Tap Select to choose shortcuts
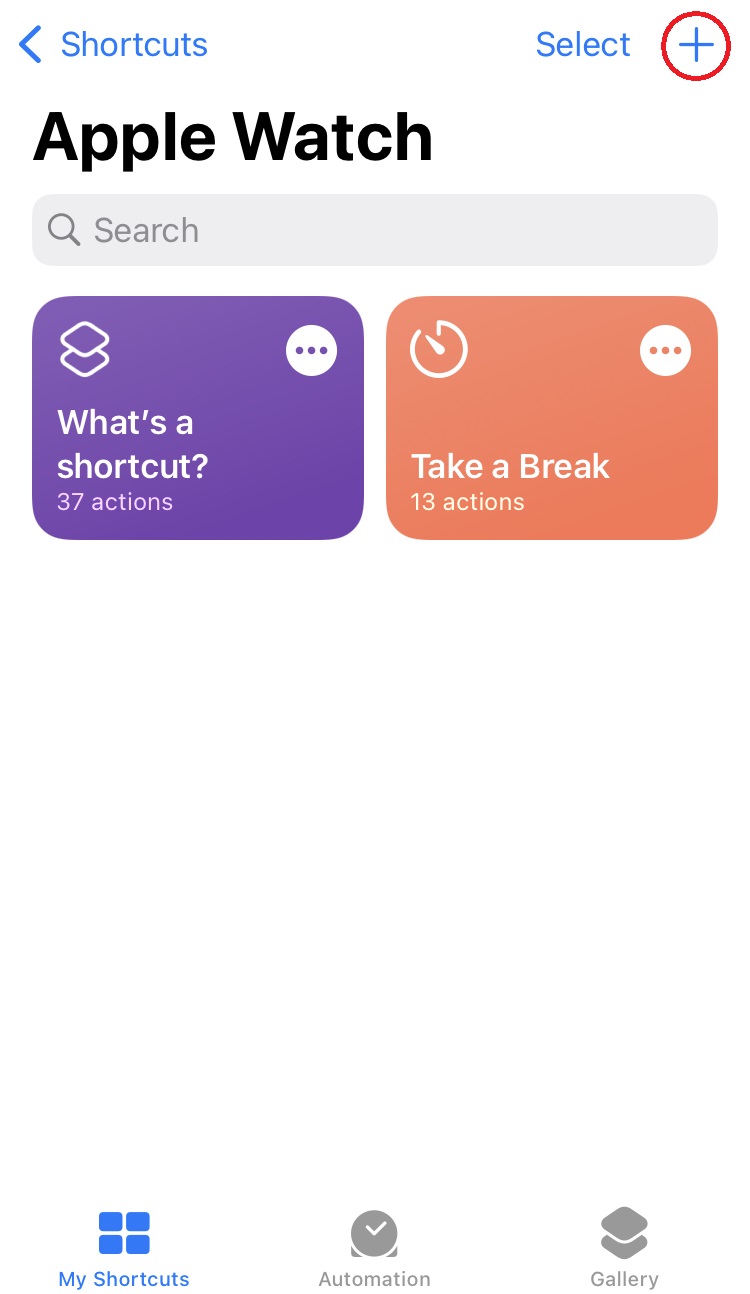This screenshot has height=1294, width=750. (583, 44)
